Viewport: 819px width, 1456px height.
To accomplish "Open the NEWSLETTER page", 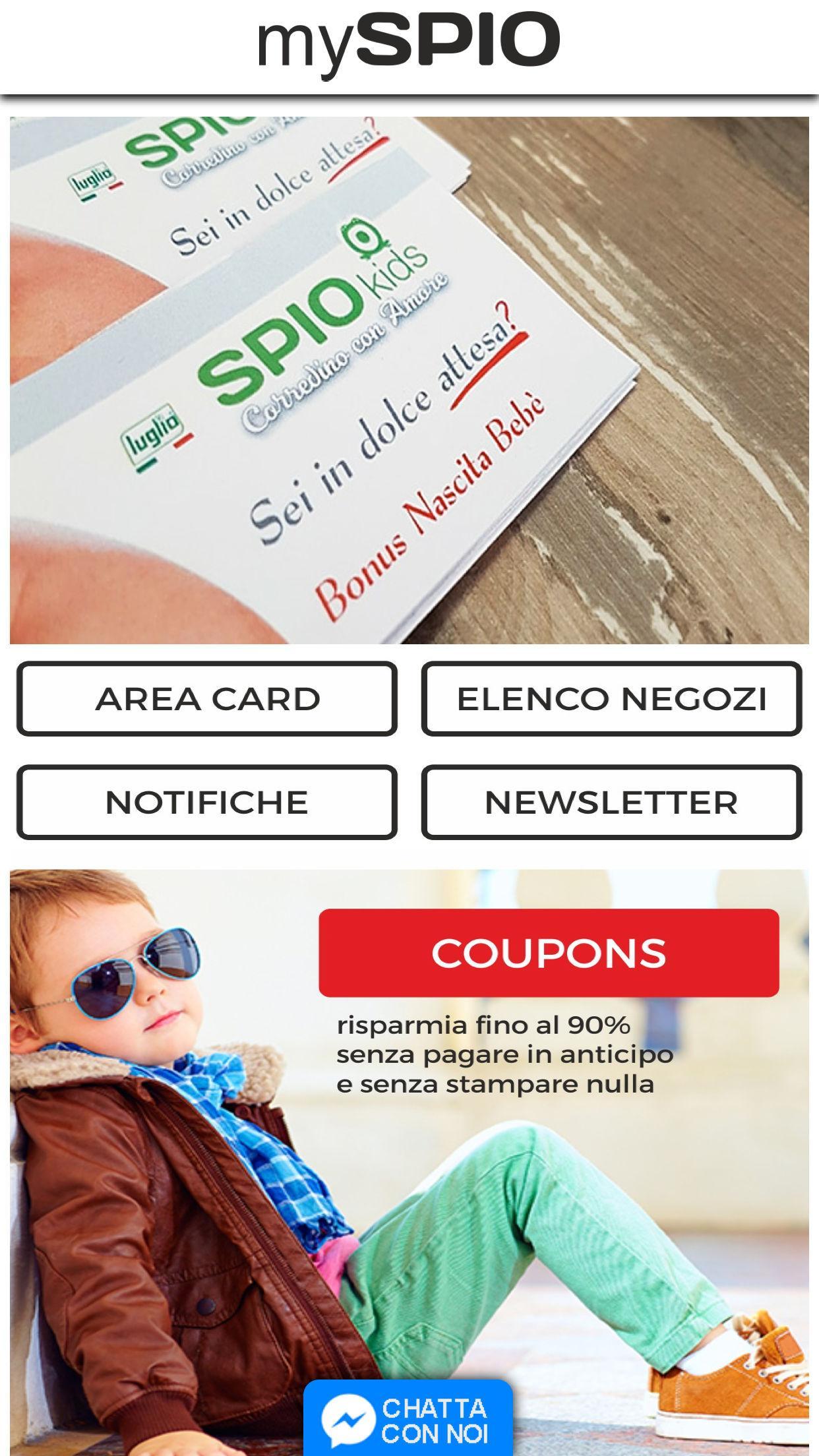I will pos(611,802).
